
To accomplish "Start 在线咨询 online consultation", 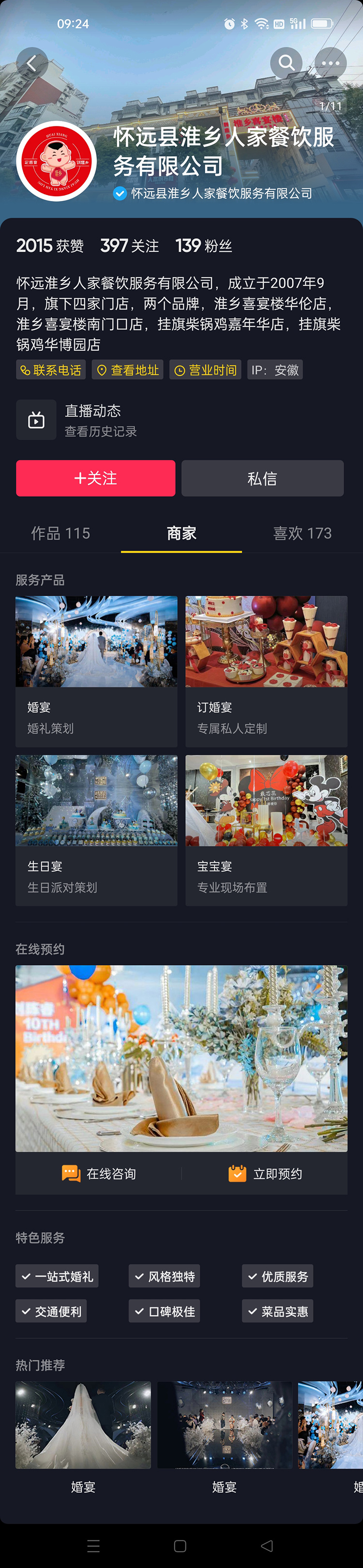I will (99, 1173).
